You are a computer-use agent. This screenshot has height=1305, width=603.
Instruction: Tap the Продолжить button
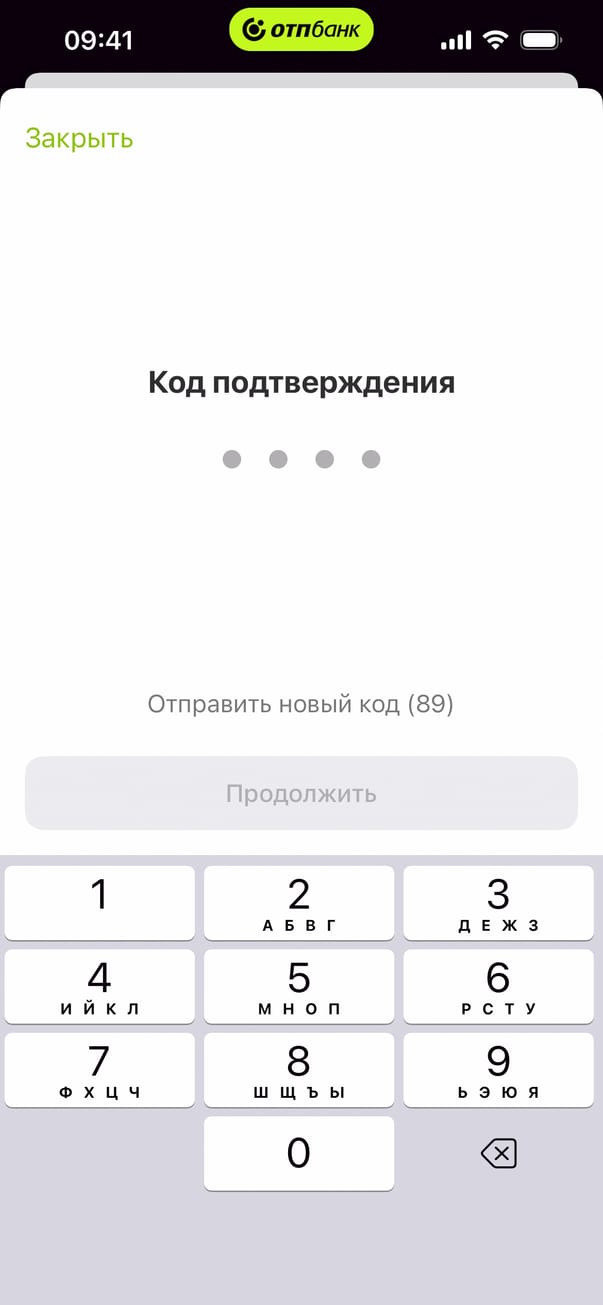point(301,793)
